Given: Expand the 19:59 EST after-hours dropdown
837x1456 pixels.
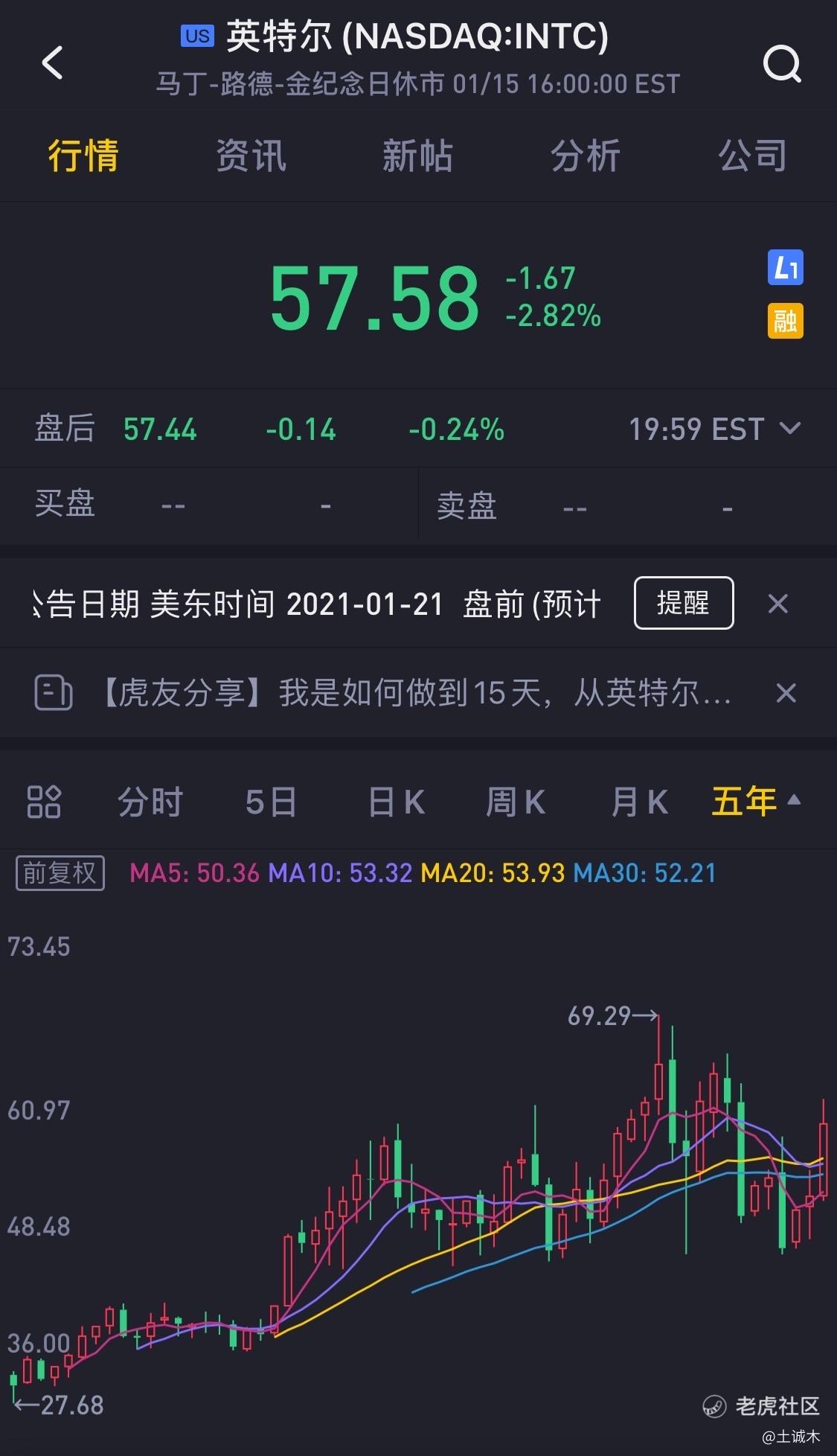Looking at the screenshot, I should coord(715,429).
